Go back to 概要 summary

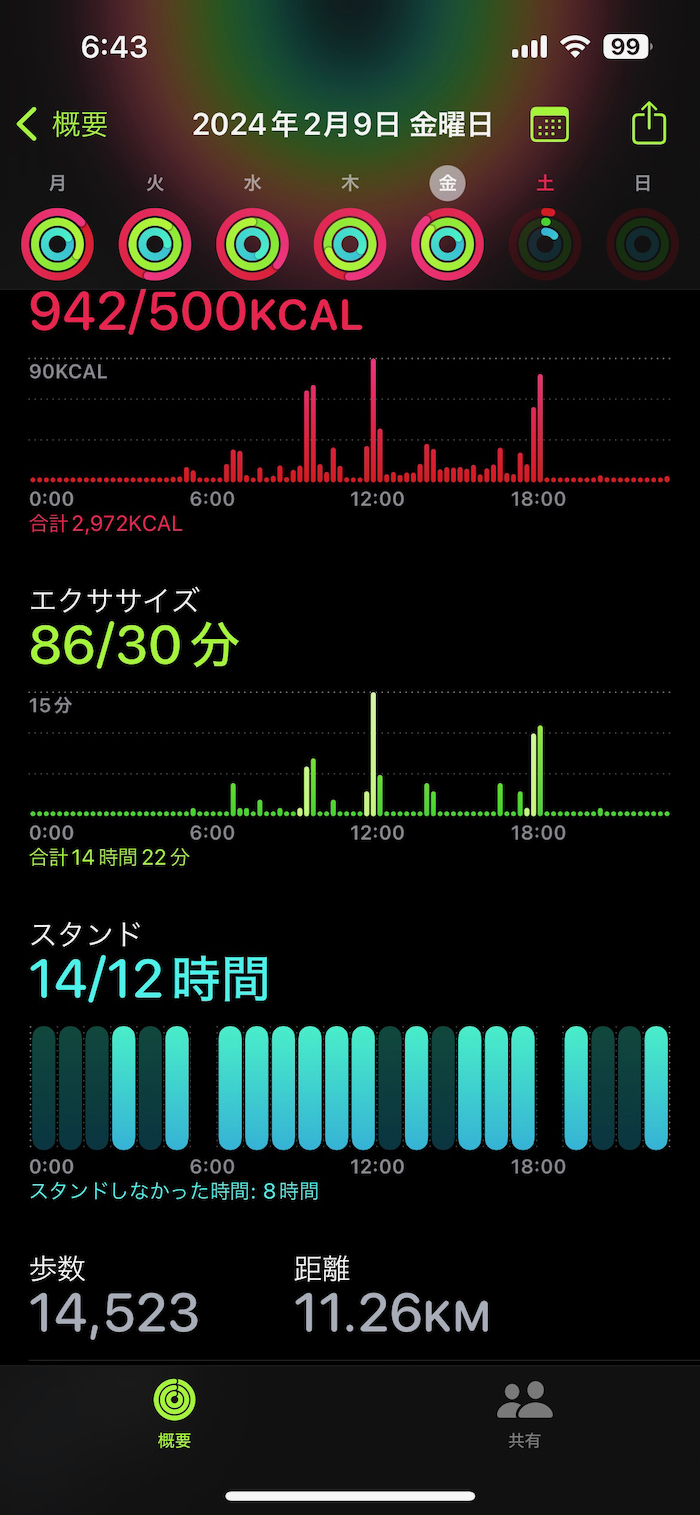(62, 125)
